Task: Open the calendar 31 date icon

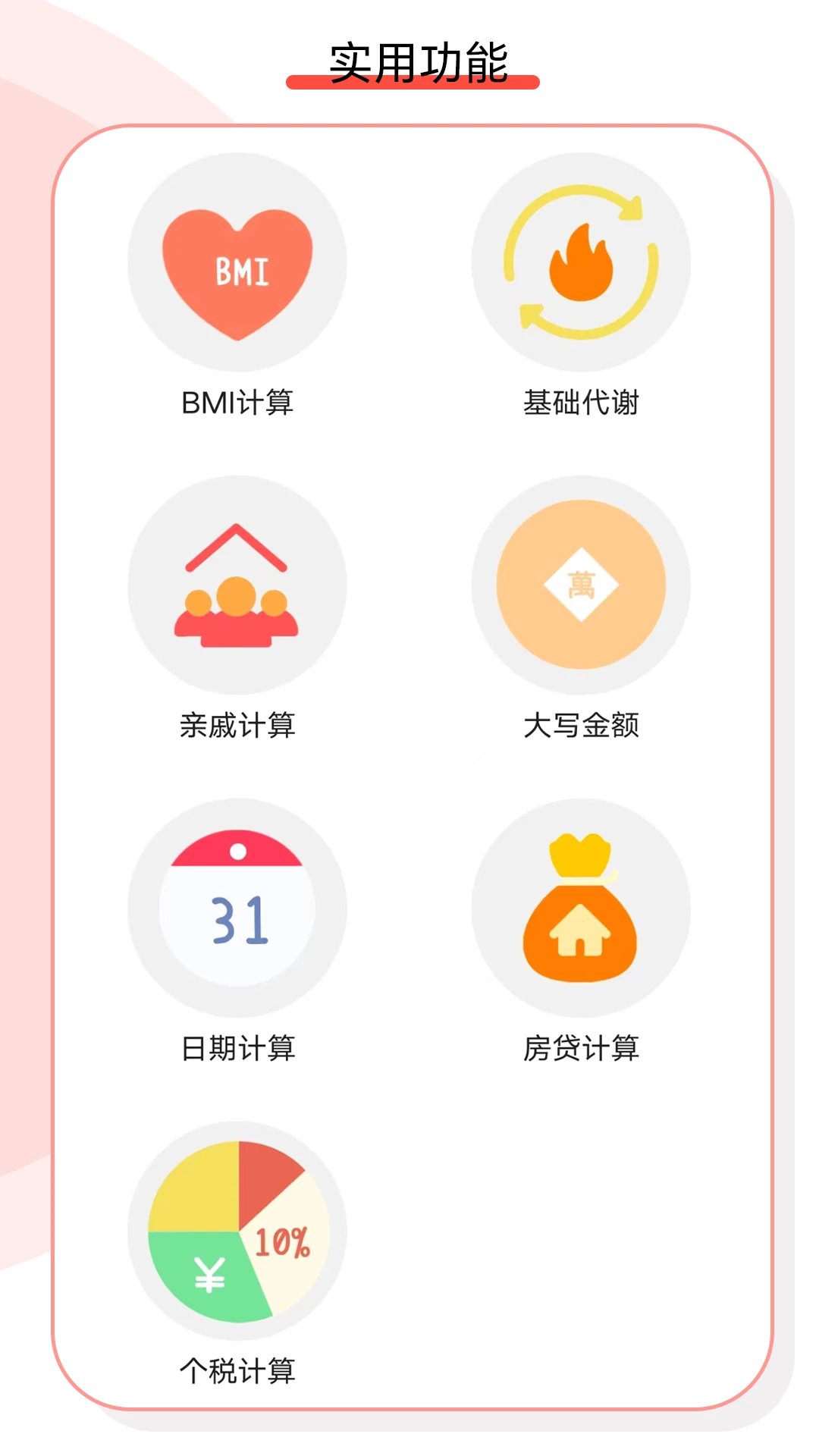Action: [238, 908]
